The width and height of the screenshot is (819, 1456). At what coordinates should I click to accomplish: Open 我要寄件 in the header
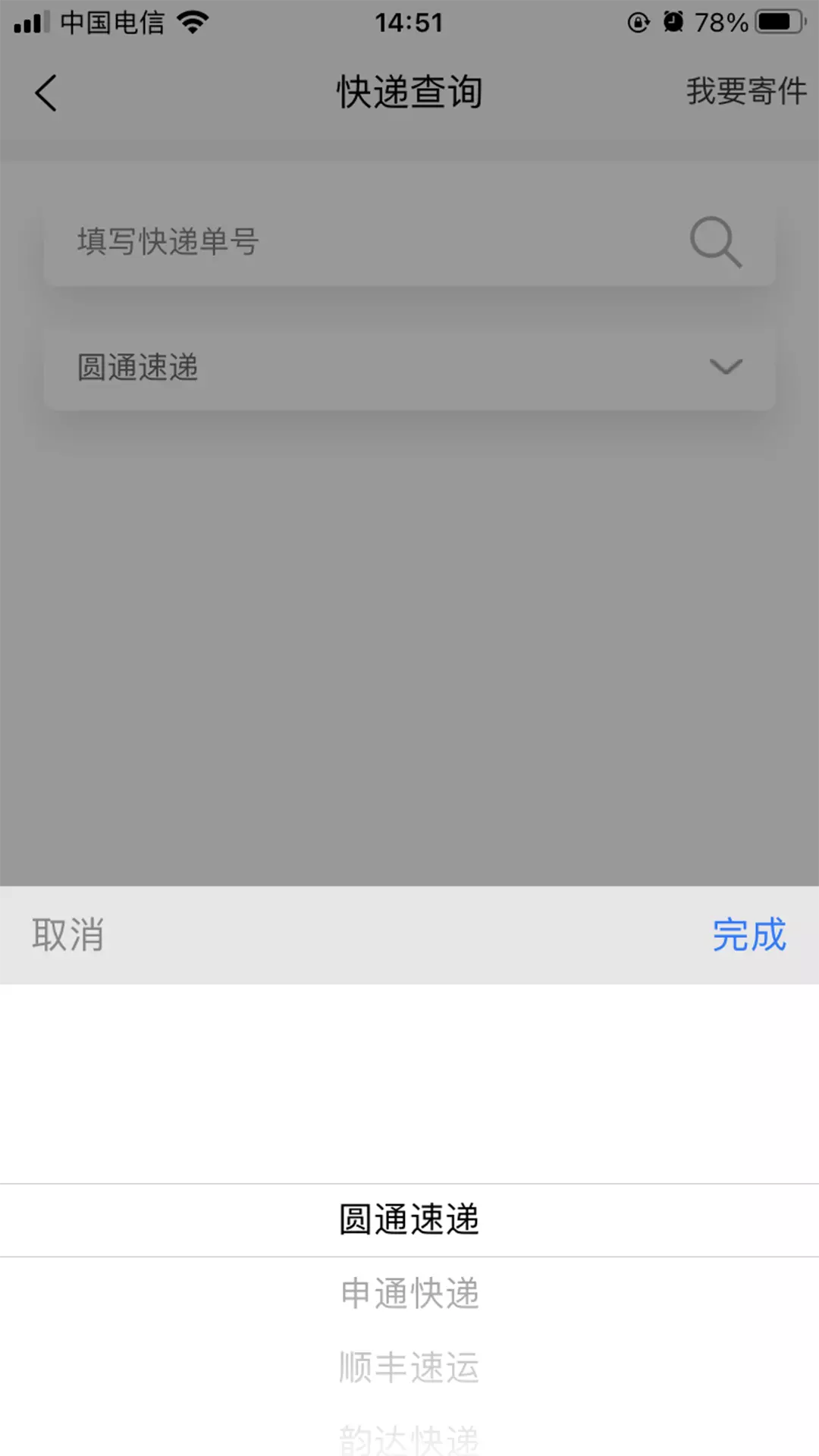(746, 91)
